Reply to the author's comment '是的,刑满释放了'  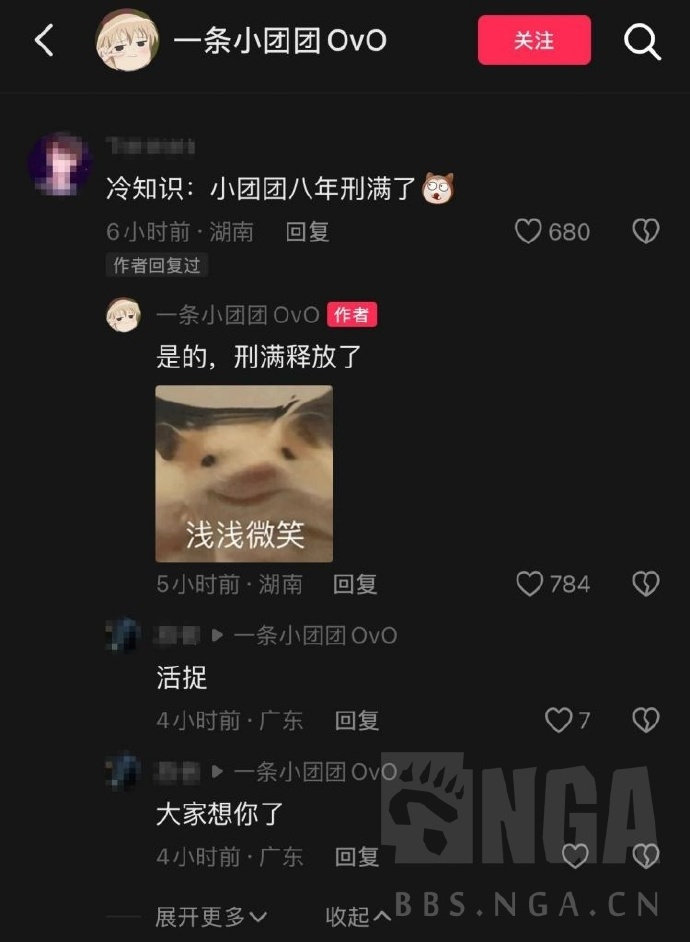click(x=355, y=584)
